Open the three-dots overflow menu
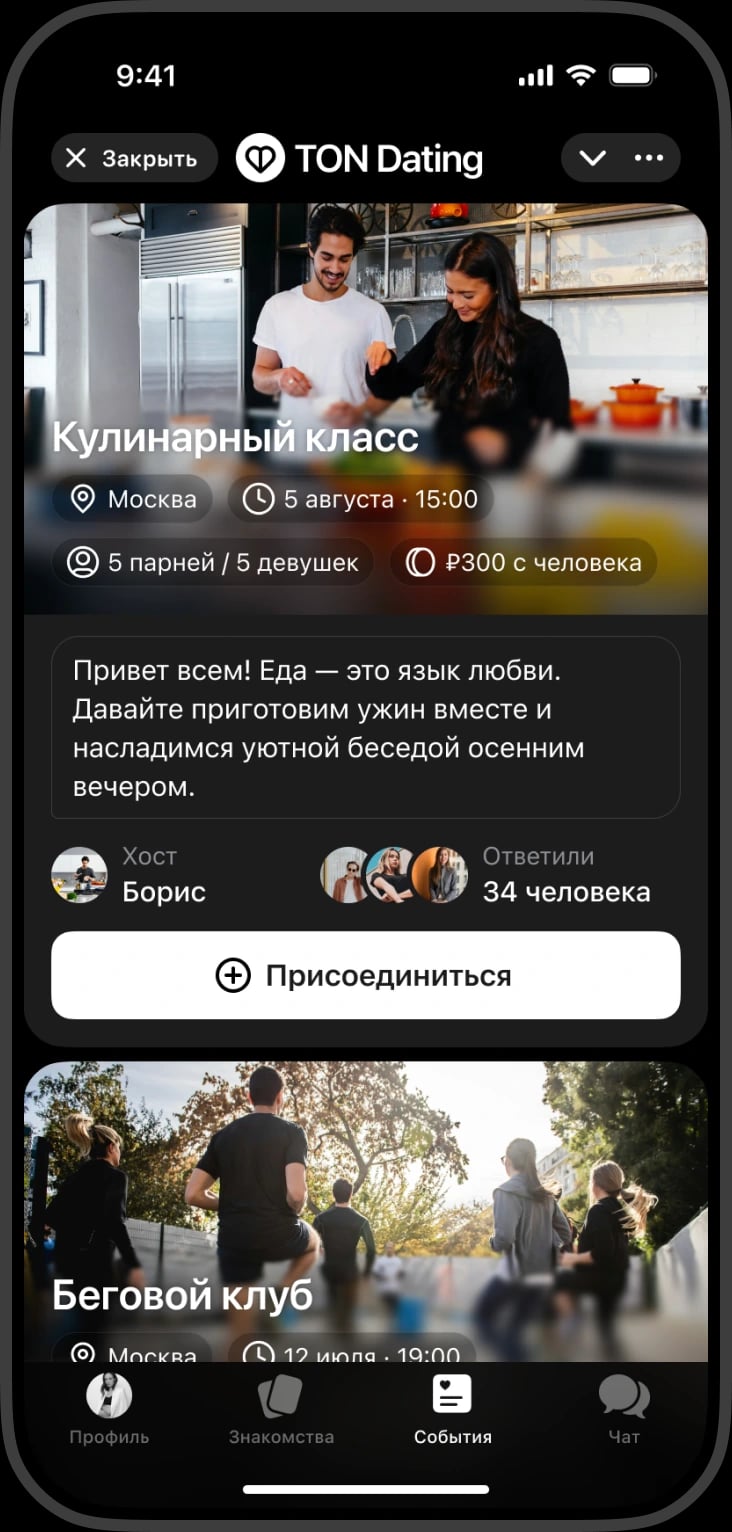Viewport: 732px width, 1532px height. [x=649, y=157]
